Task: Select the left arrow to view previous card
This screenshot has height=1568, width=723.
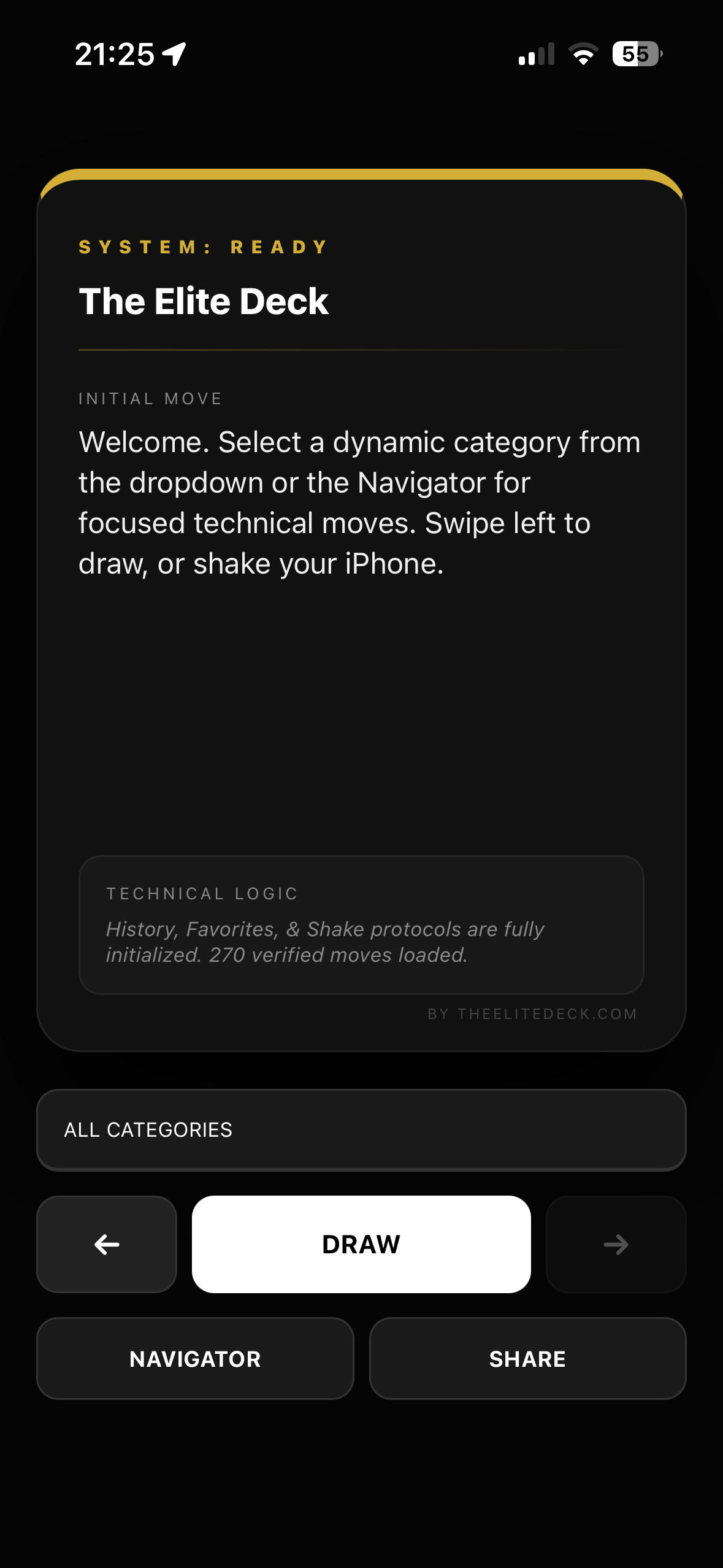Action: pyautogui.click(x=106, y=1243)
